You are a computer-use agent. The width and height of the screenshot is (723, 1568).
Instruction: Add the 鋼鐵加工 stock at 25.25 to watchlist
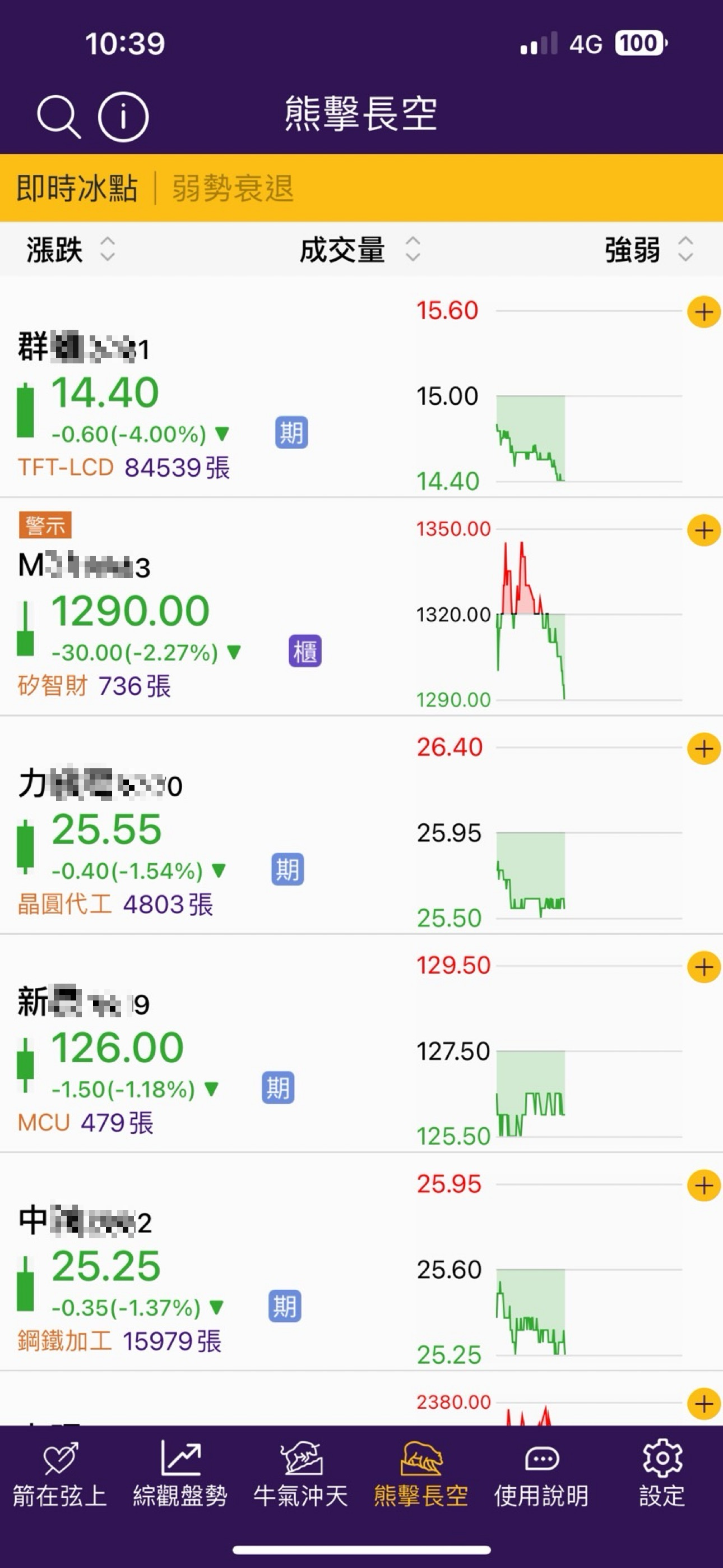[704, 1186]
